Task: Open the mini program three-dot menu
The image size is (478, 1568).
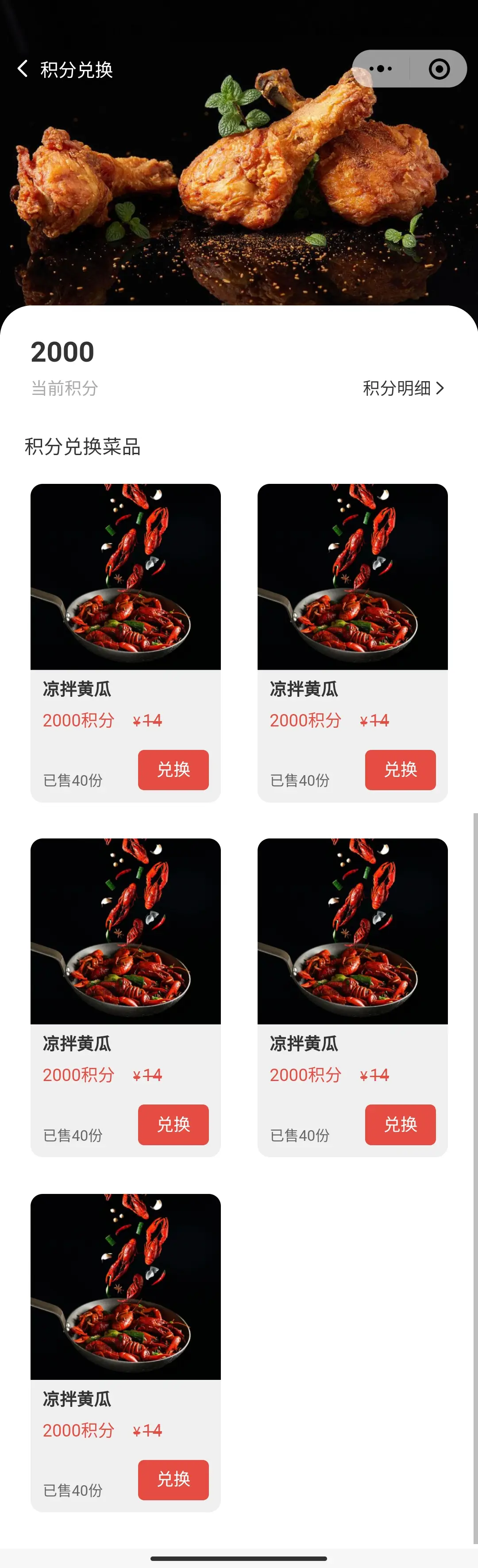Action: pos(381,69)
